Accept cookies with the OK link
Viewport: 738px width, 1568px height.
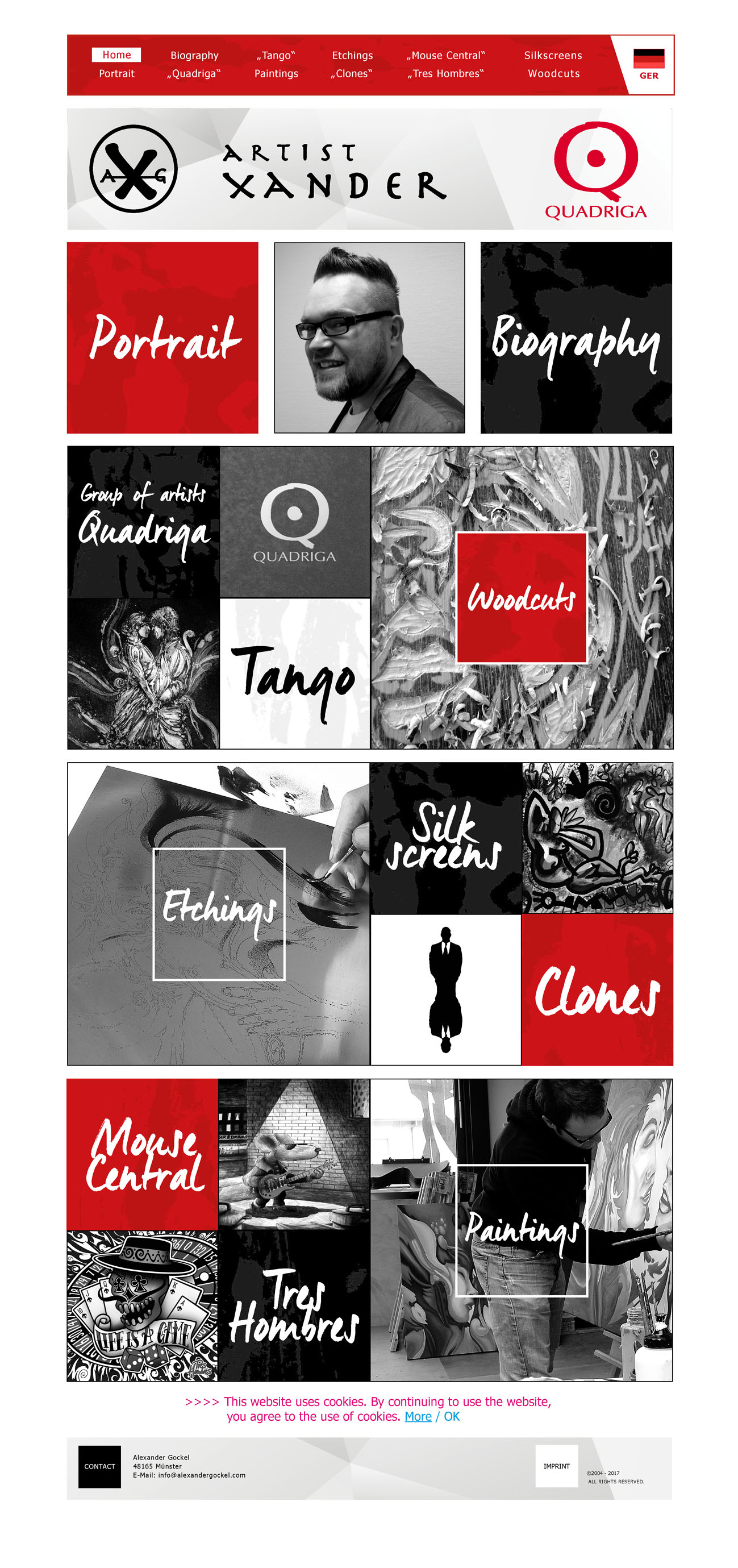point(452,1416)
